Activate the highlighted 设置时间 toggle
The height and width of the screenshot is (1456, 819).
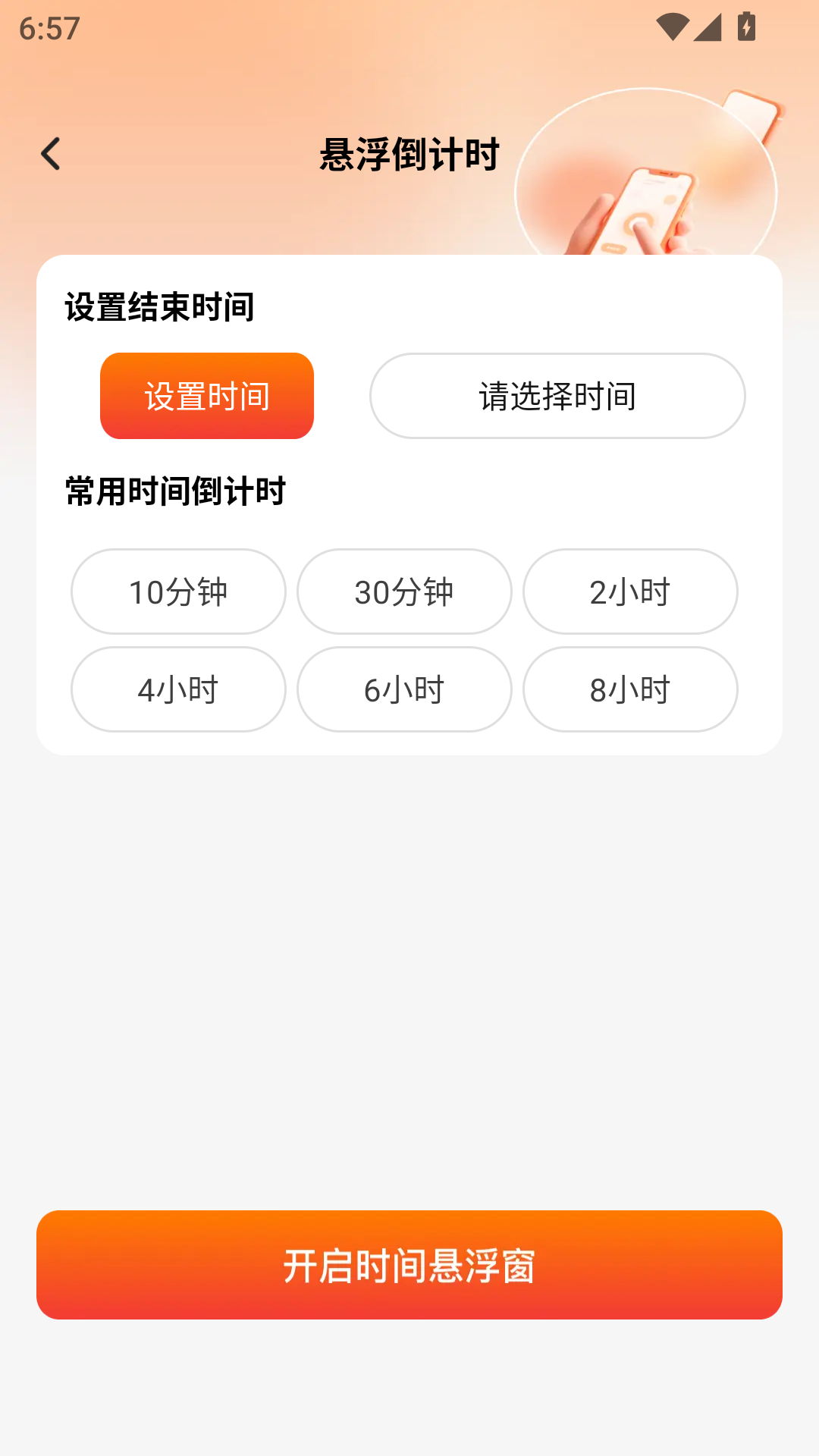[x=206, y=395]
